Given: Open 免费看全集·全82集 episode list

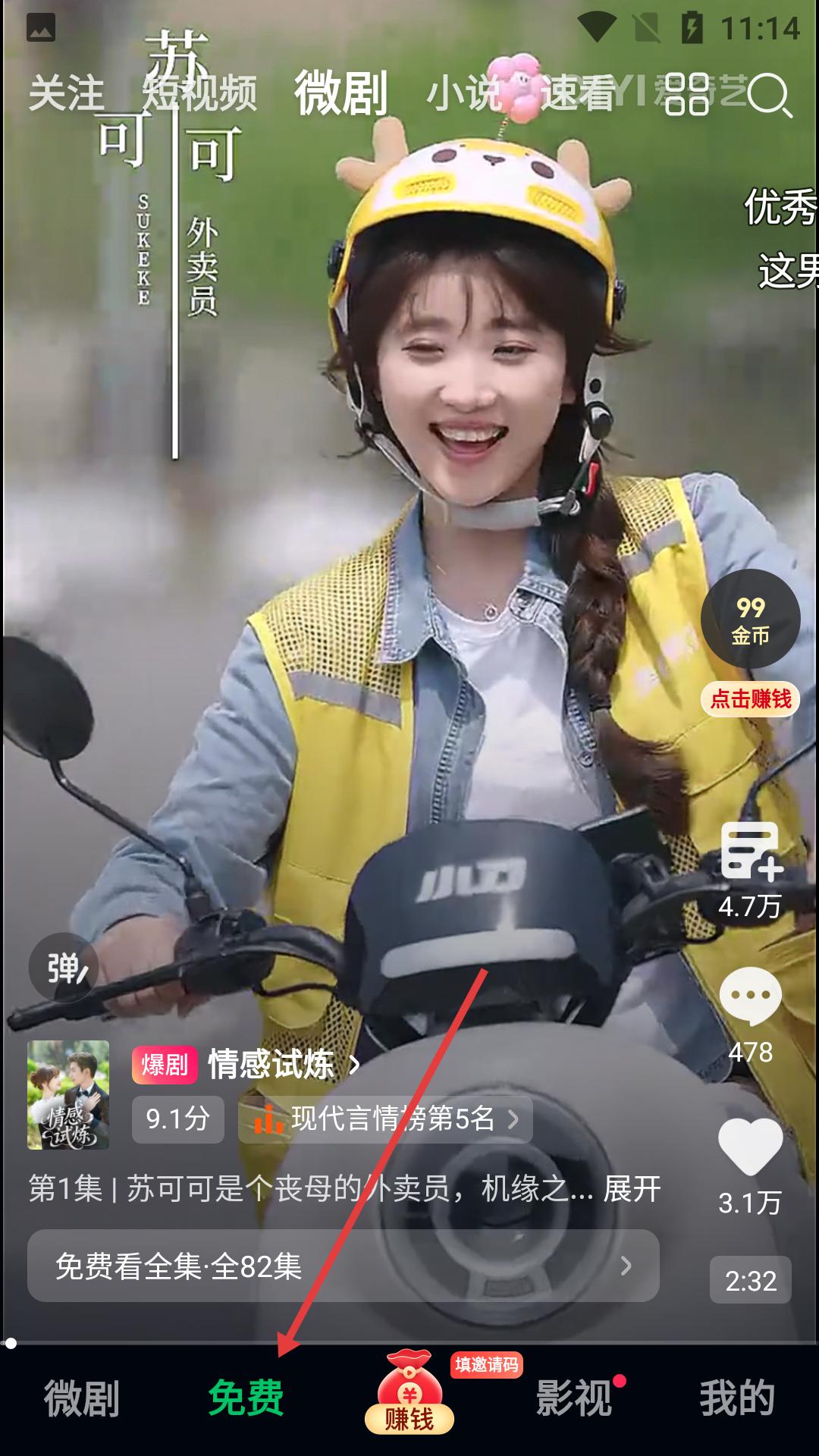Looking at the screenshot, I should point(343,1266).
